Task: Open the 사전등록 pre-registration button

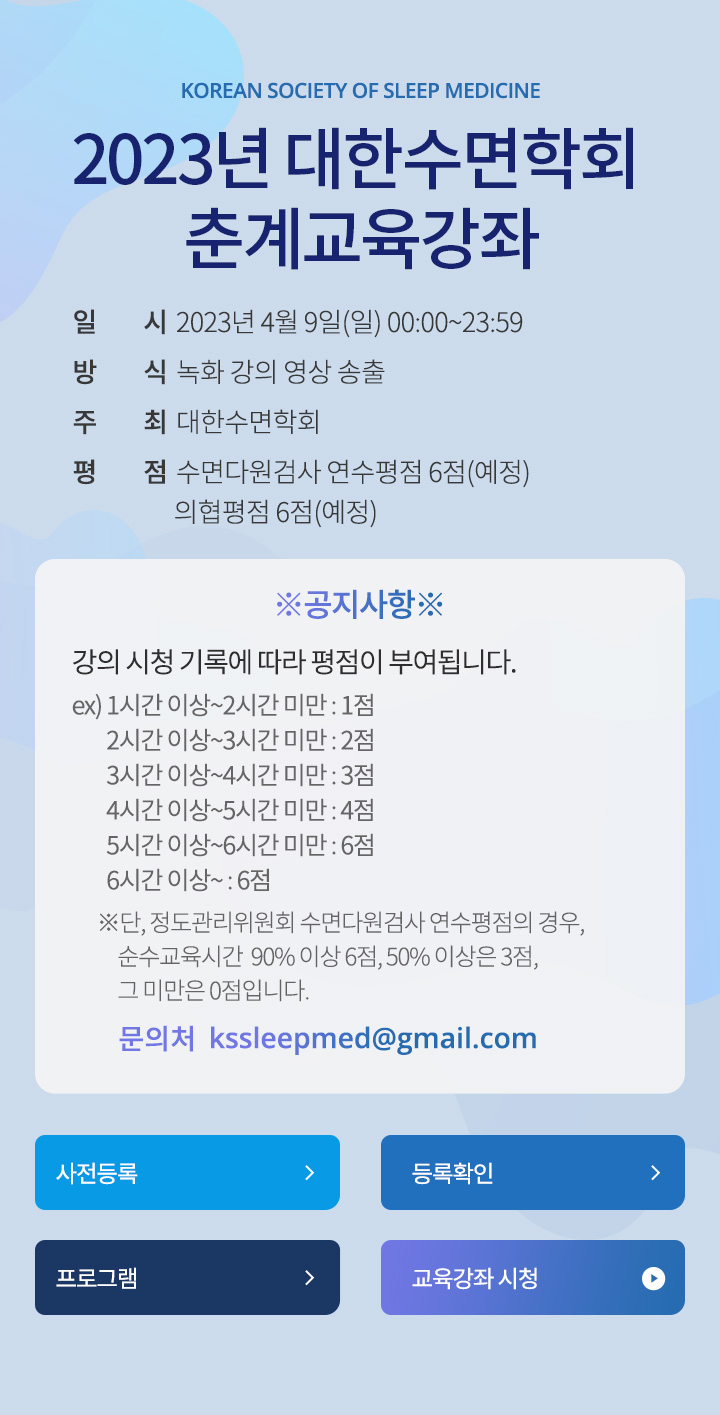Action: [x=187, y=1172]
